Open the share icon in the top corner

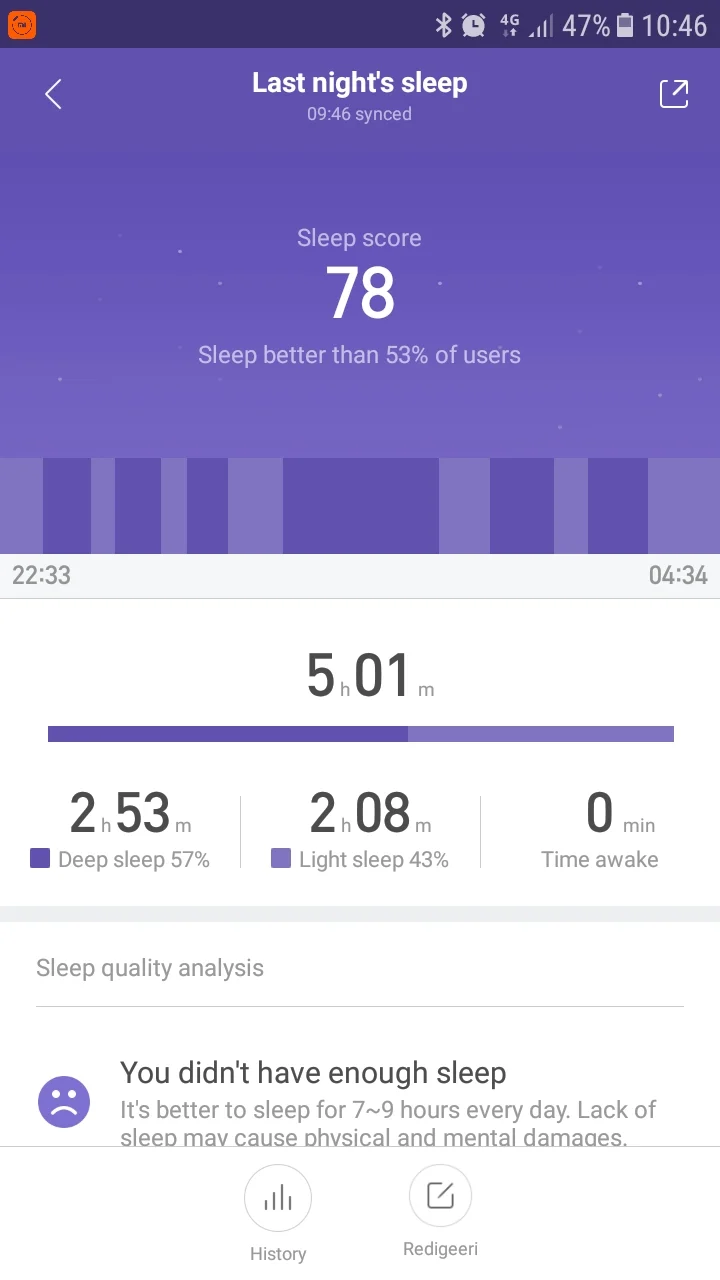[x=674, y=93]
